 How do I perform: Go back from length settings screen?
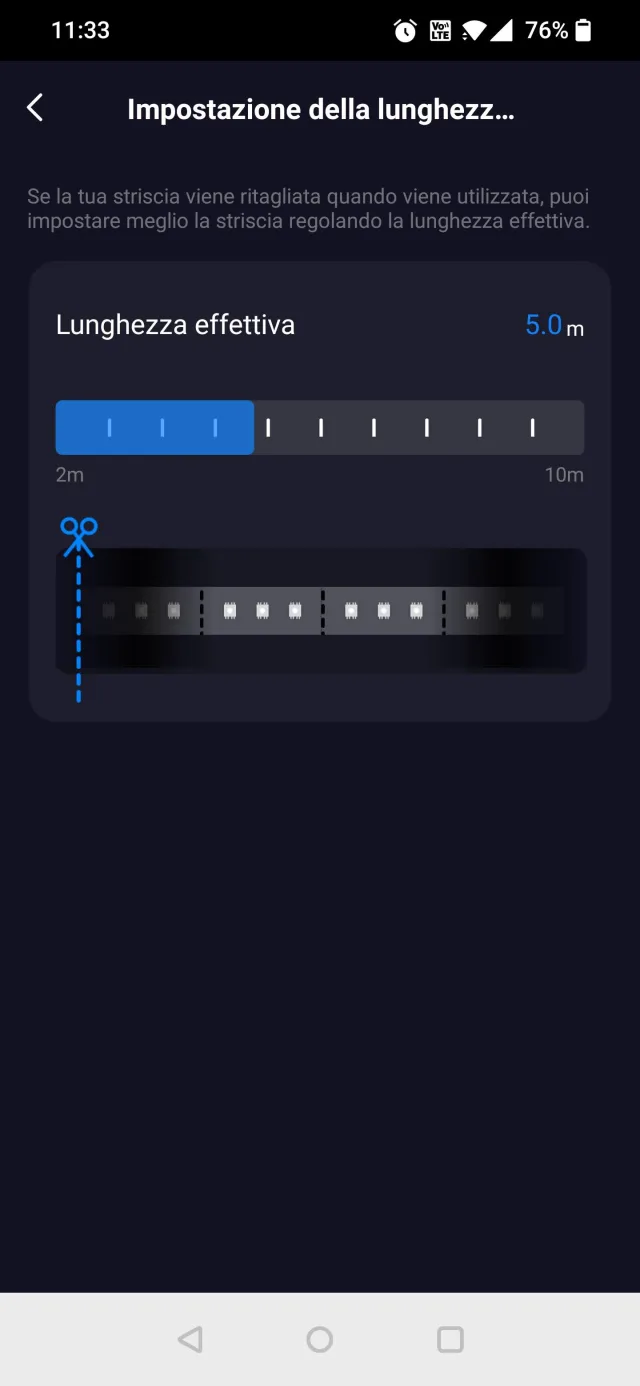36,108
